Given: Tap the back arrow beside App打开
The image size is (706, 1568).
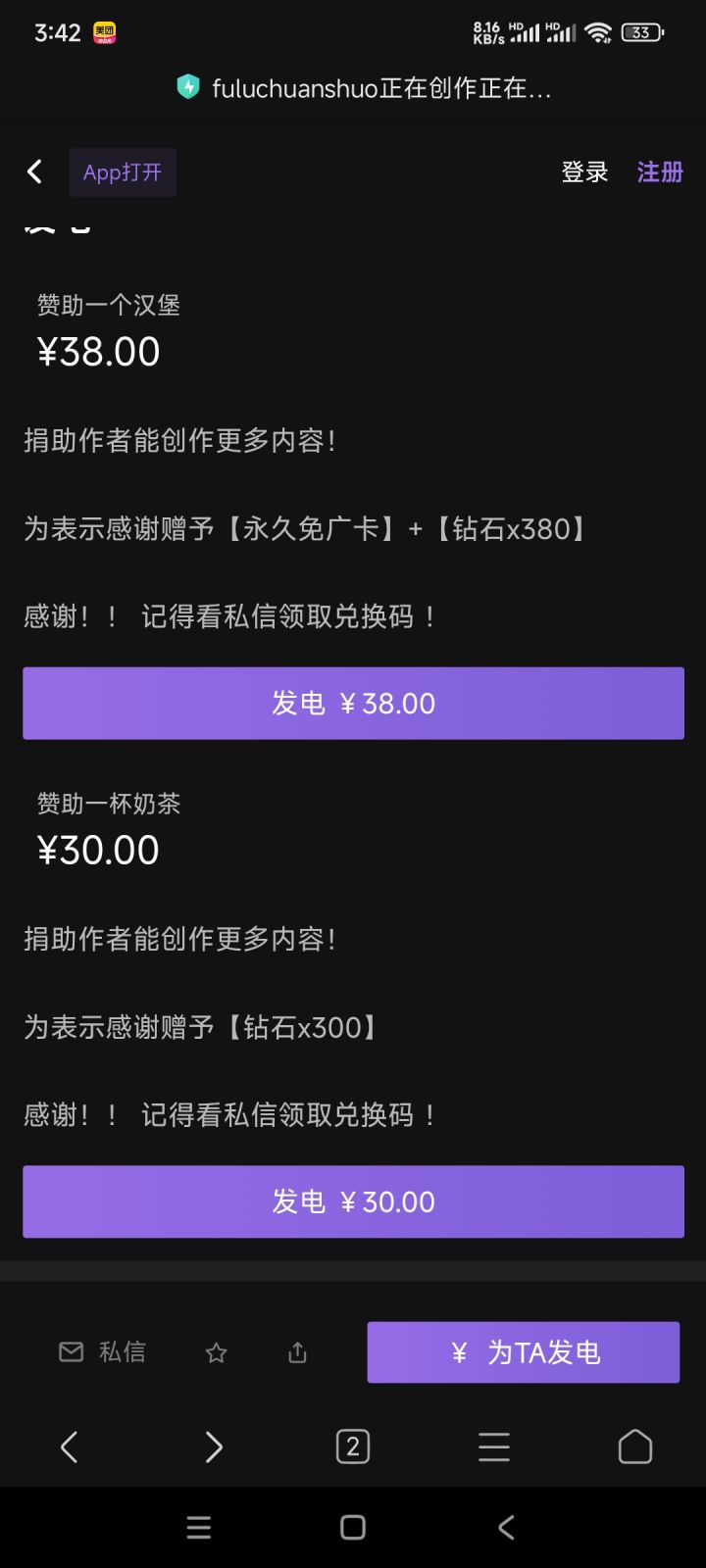Looking at the screenshot, I should click(34, 172).
